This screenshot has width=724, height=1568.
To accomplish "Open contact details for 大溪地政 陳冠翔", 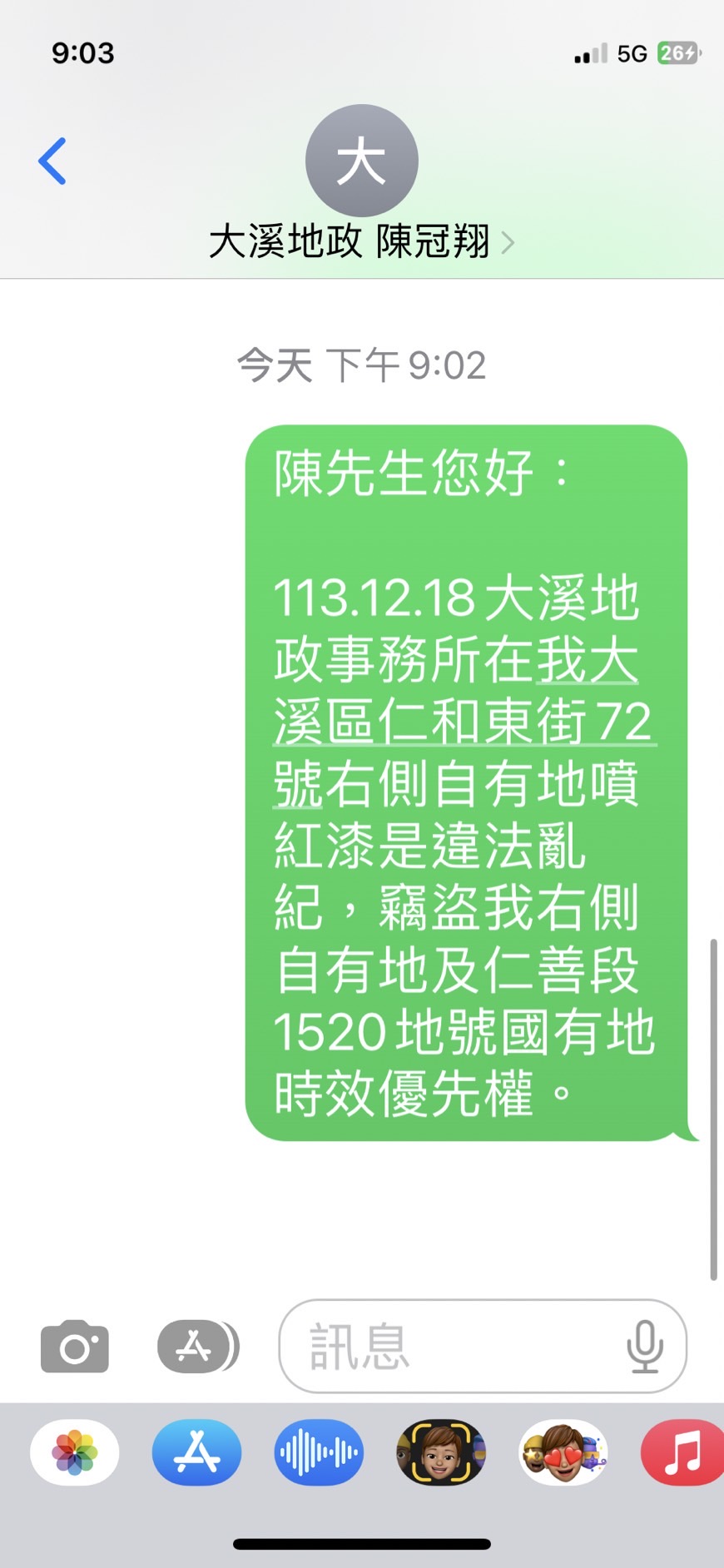I will click(x=361, y=241).
